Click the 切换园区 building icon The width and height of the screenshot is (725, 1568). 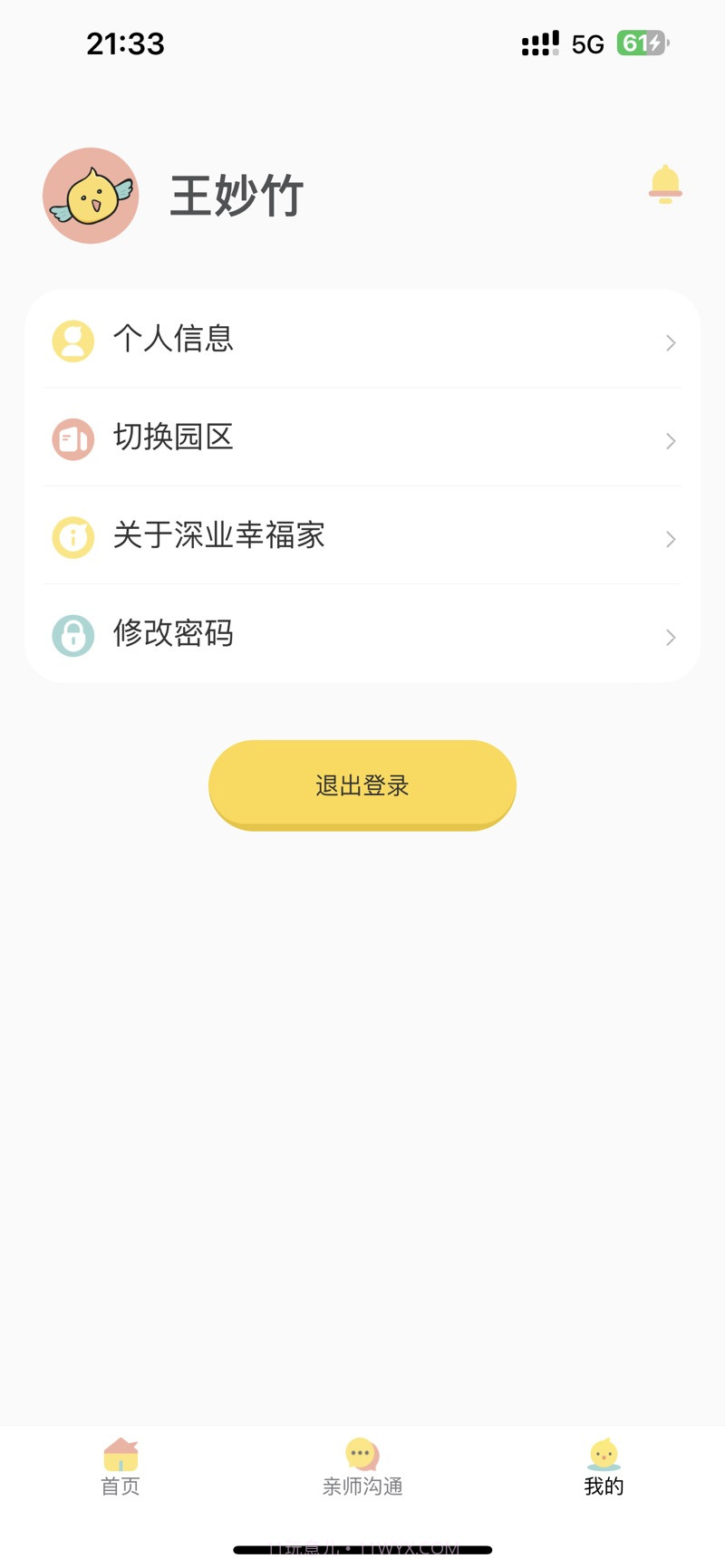[x=72, y=440]
